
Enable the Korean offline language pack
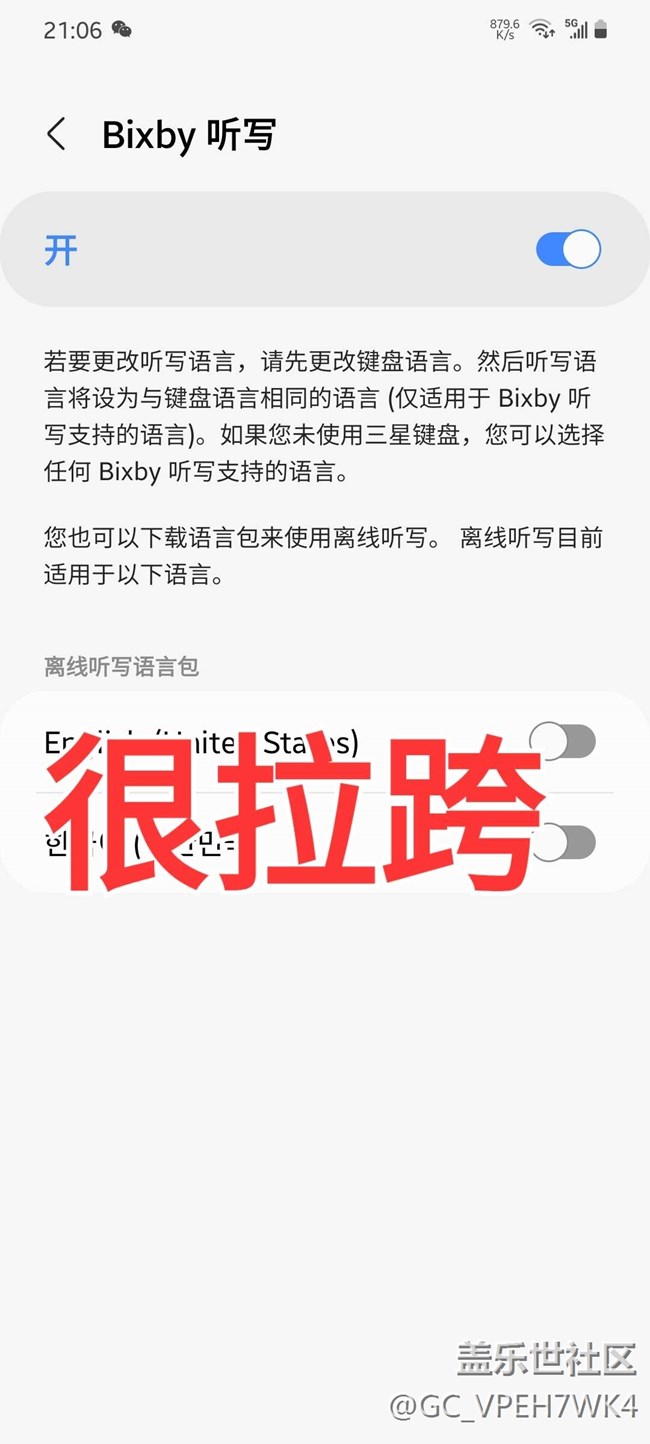tap(564, 843)
